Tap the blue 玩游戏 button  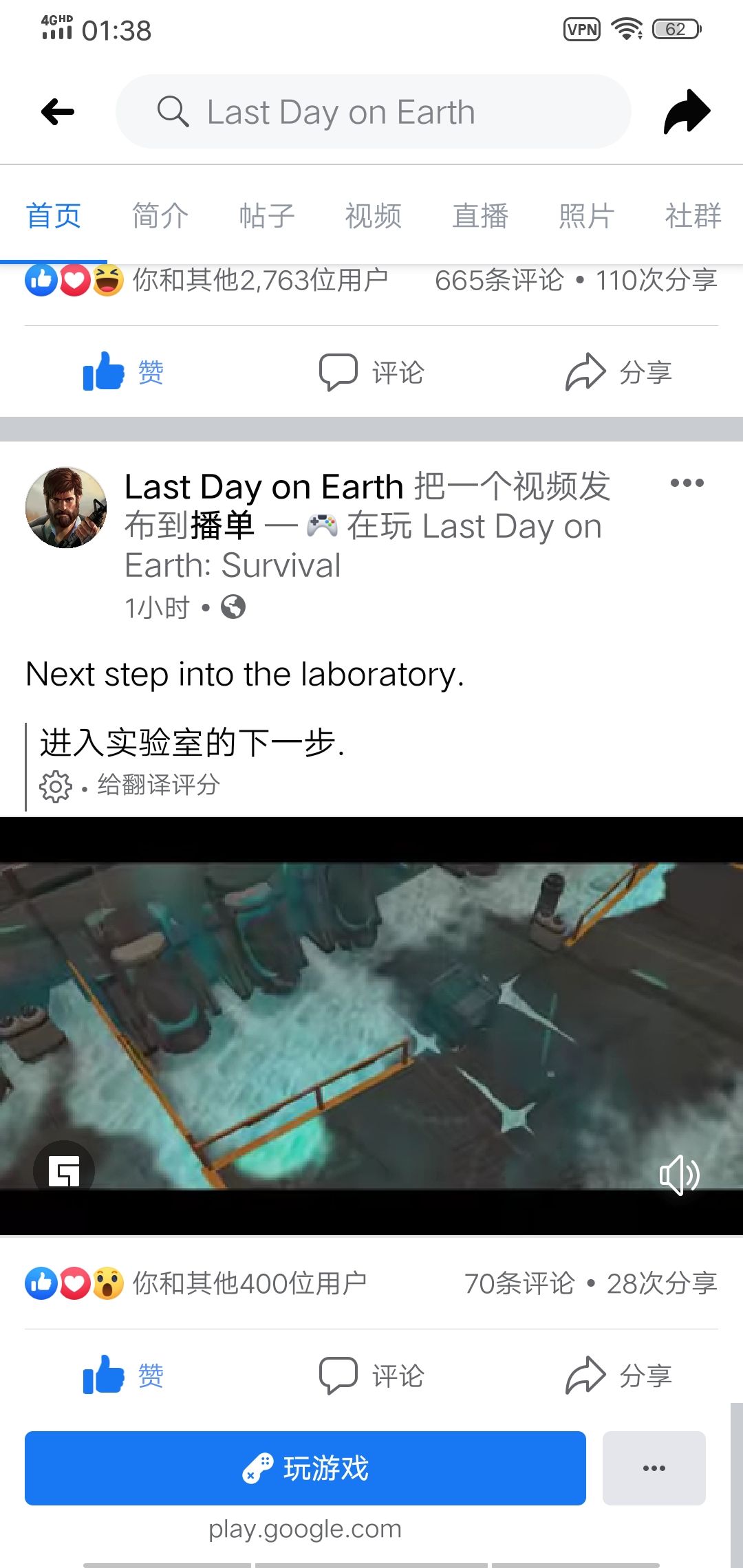(305, 1468)
